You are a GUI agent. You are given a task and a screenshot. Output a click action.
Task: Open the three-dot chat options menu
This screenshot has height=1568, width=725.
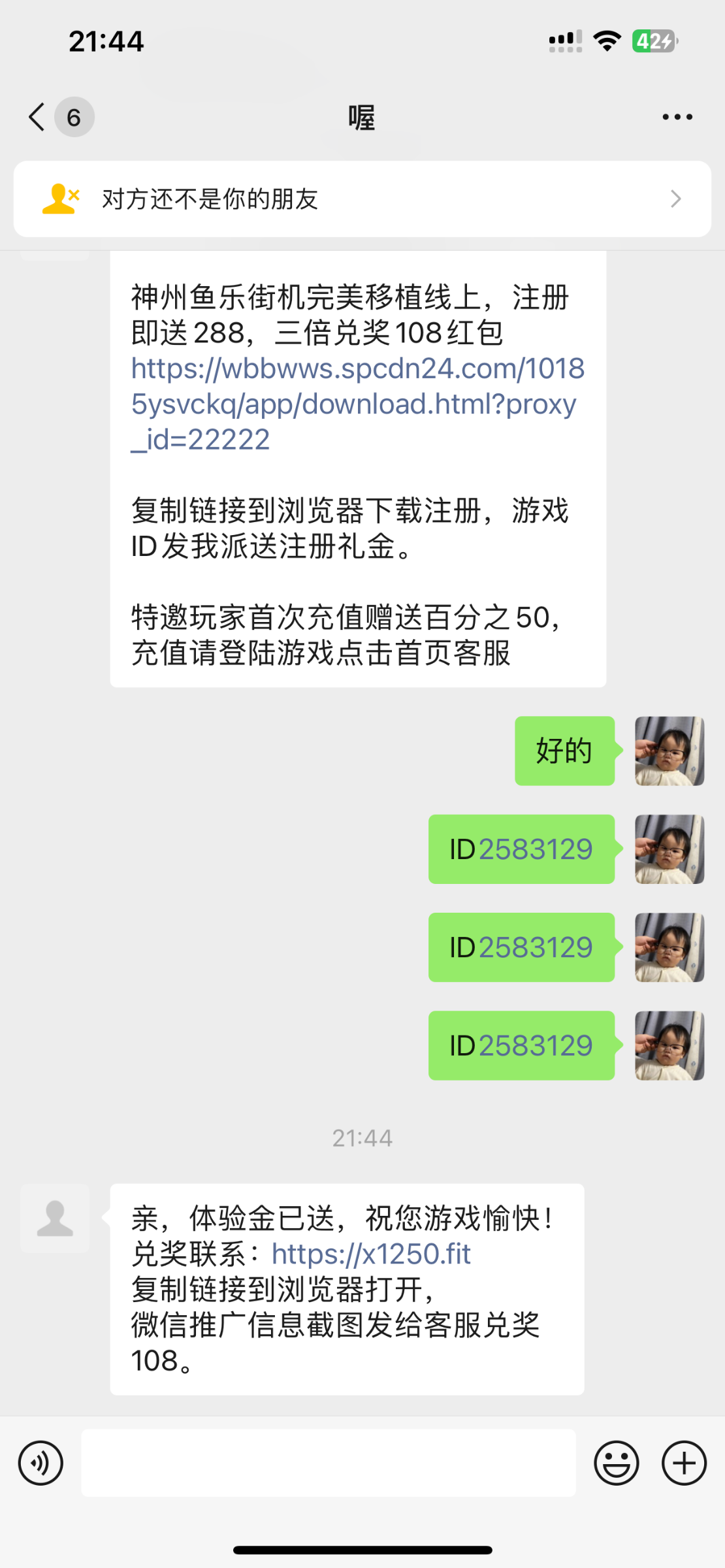pyautogui.click(x=677, y=118)
